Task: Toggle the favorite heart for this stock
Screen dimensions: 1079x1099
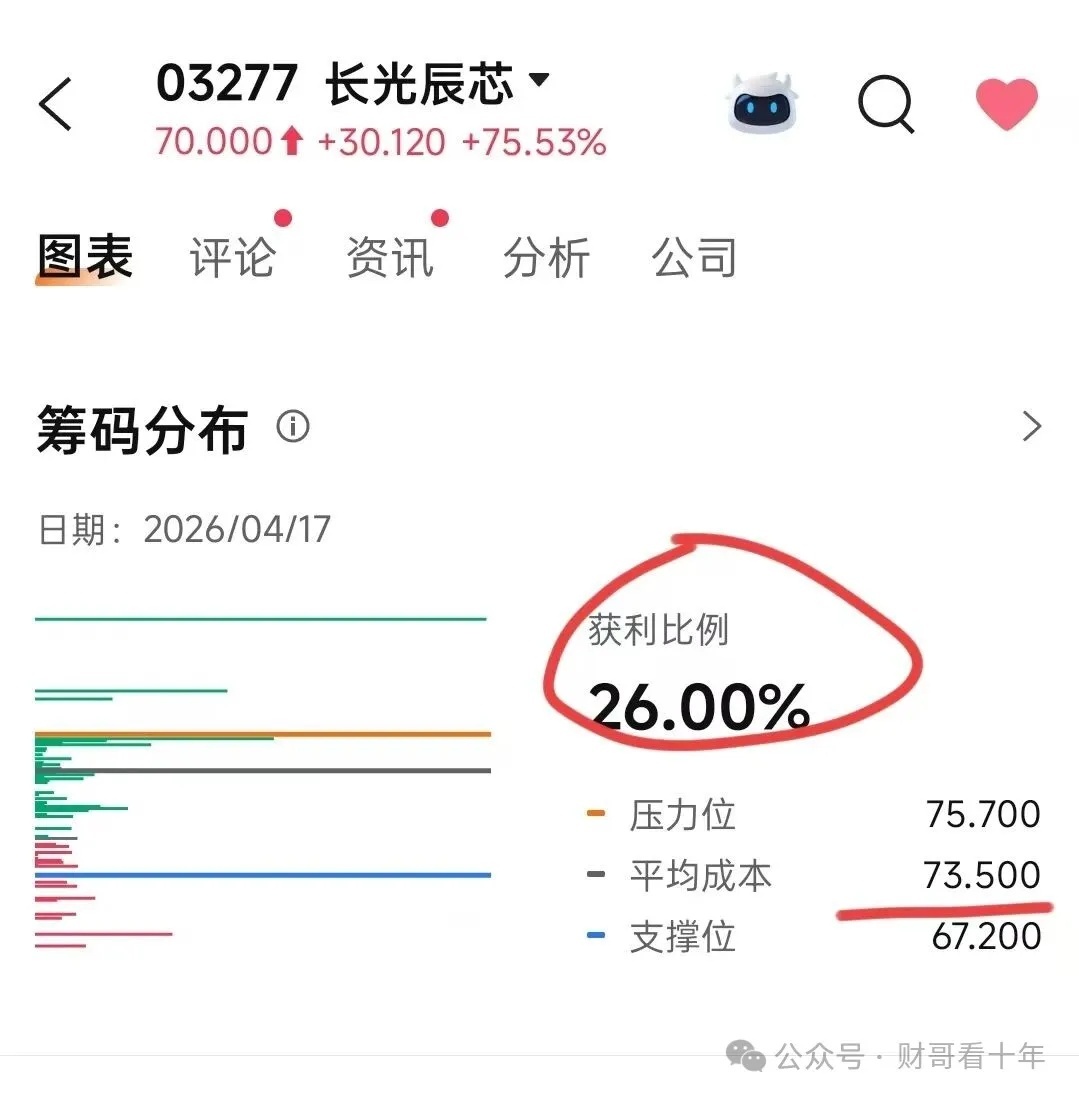Action: click(1007, 104)
